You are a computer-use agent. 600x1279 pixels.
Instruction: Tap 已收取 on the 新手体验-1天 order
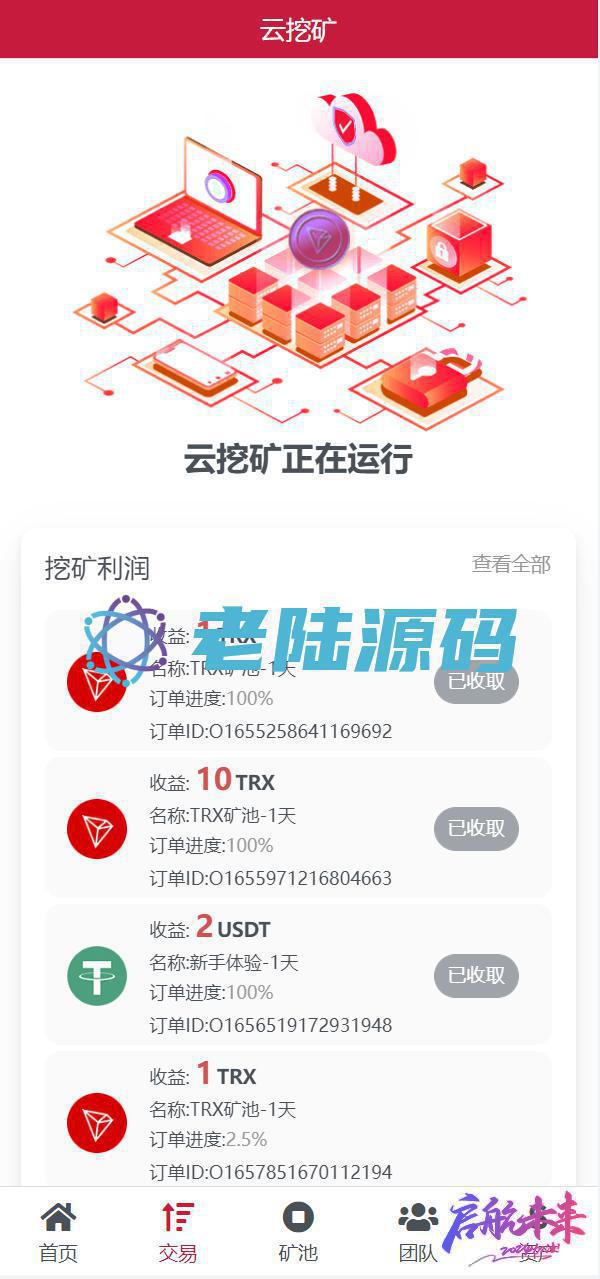pos(476,975)
